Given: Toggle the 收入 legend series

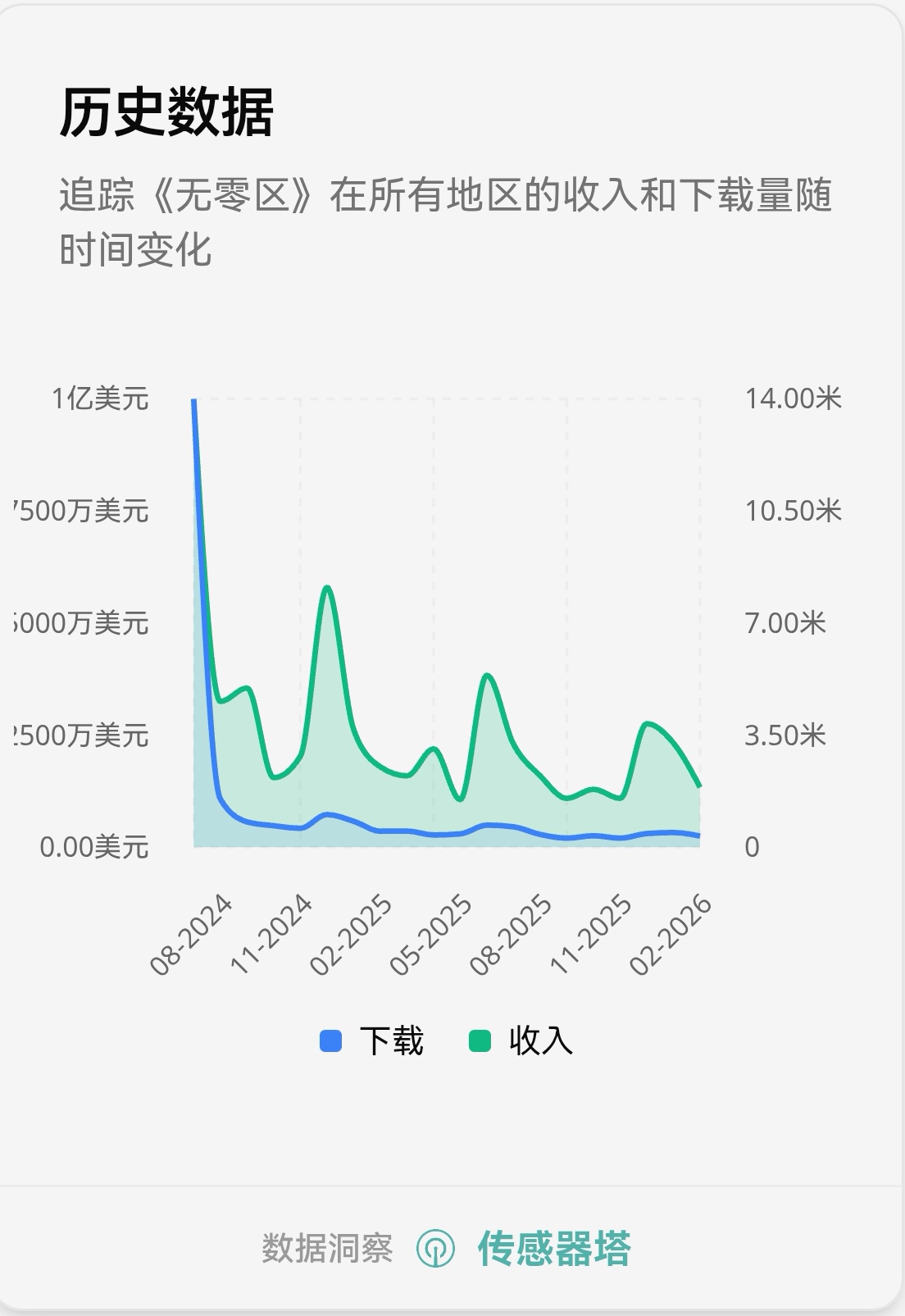Looking at the screenshot, I should [521, 1041].
